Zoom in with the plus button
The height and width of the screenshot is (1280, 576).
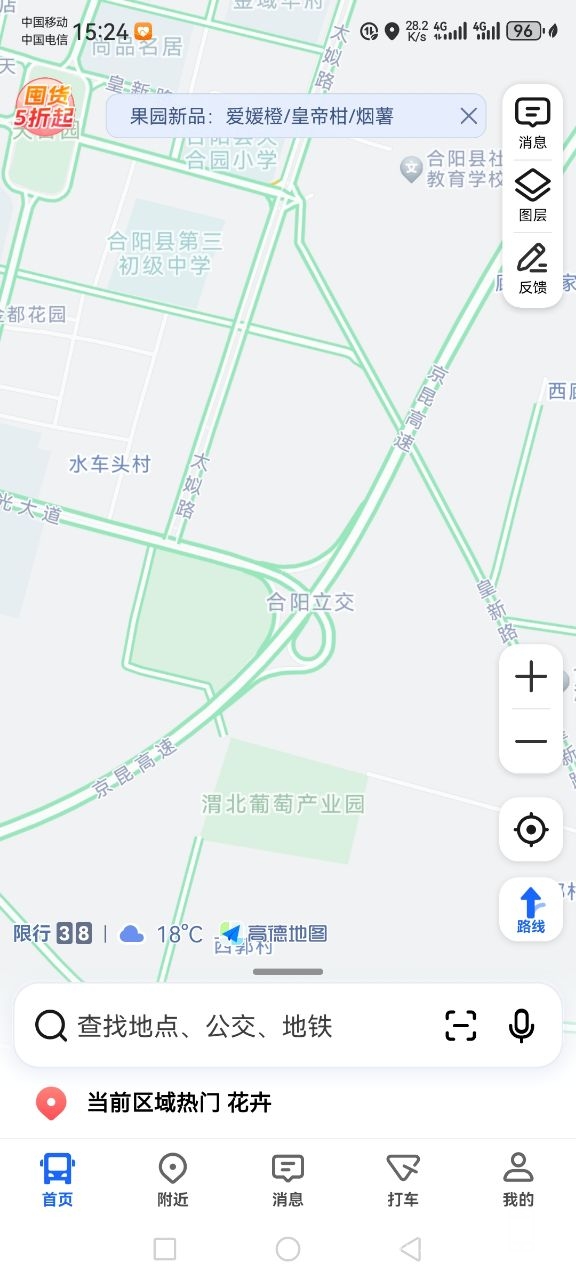click(531, 677)
